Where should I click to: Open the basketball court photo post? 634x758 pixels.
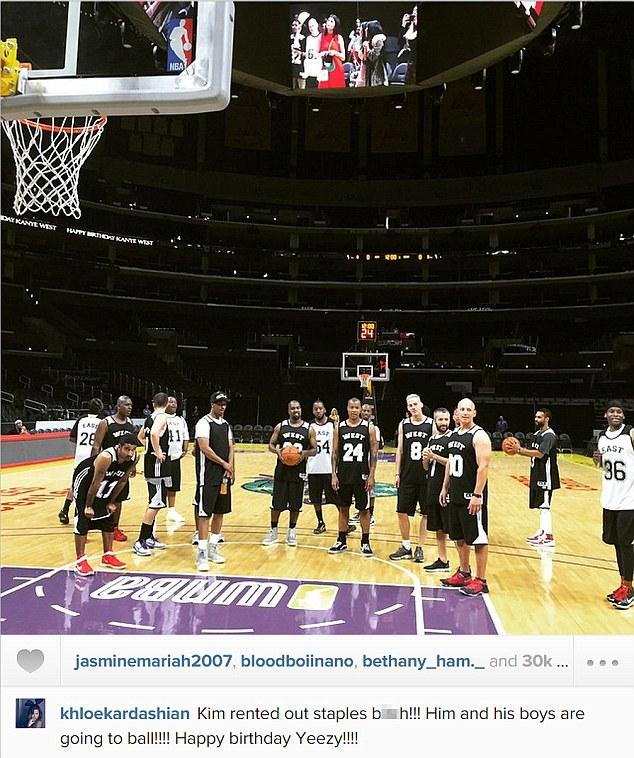click(317, 317)
